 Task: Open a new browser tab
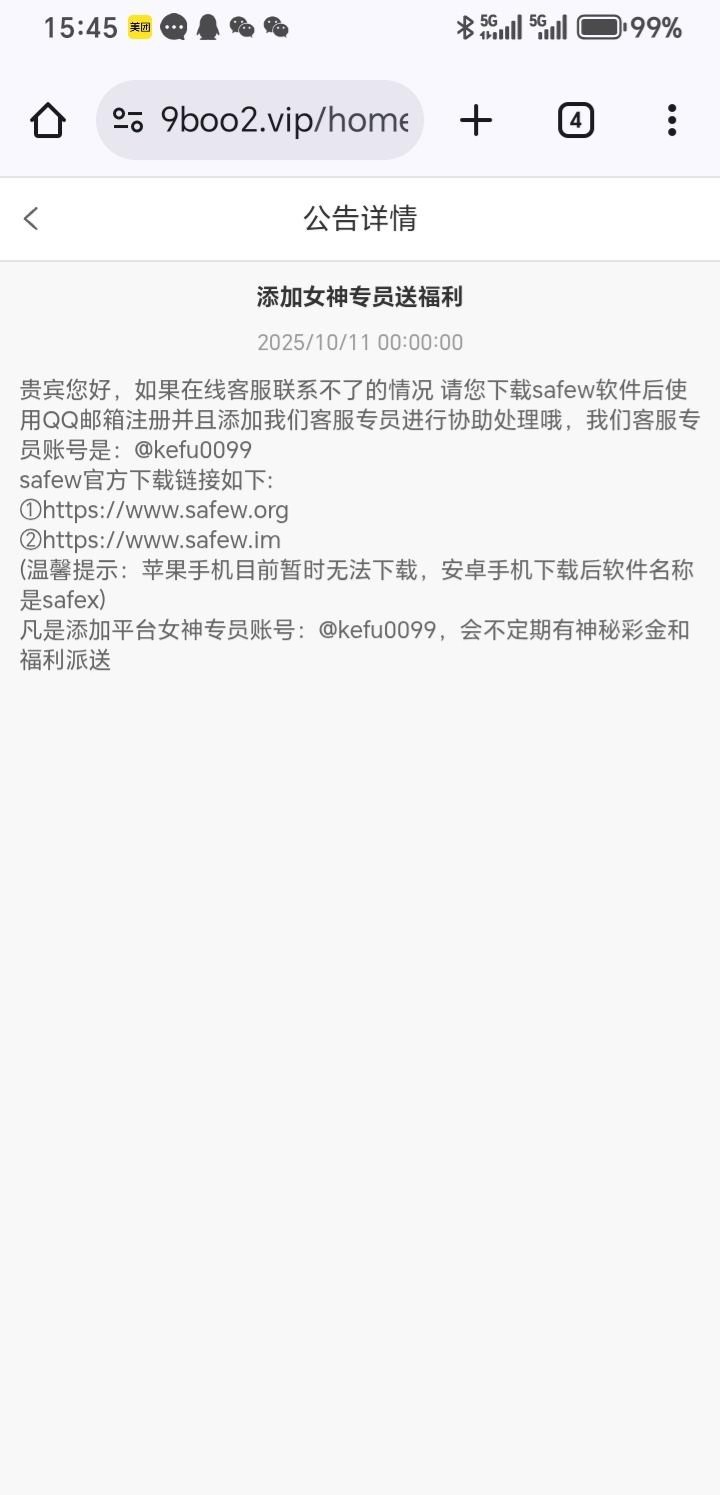(476, 120)
